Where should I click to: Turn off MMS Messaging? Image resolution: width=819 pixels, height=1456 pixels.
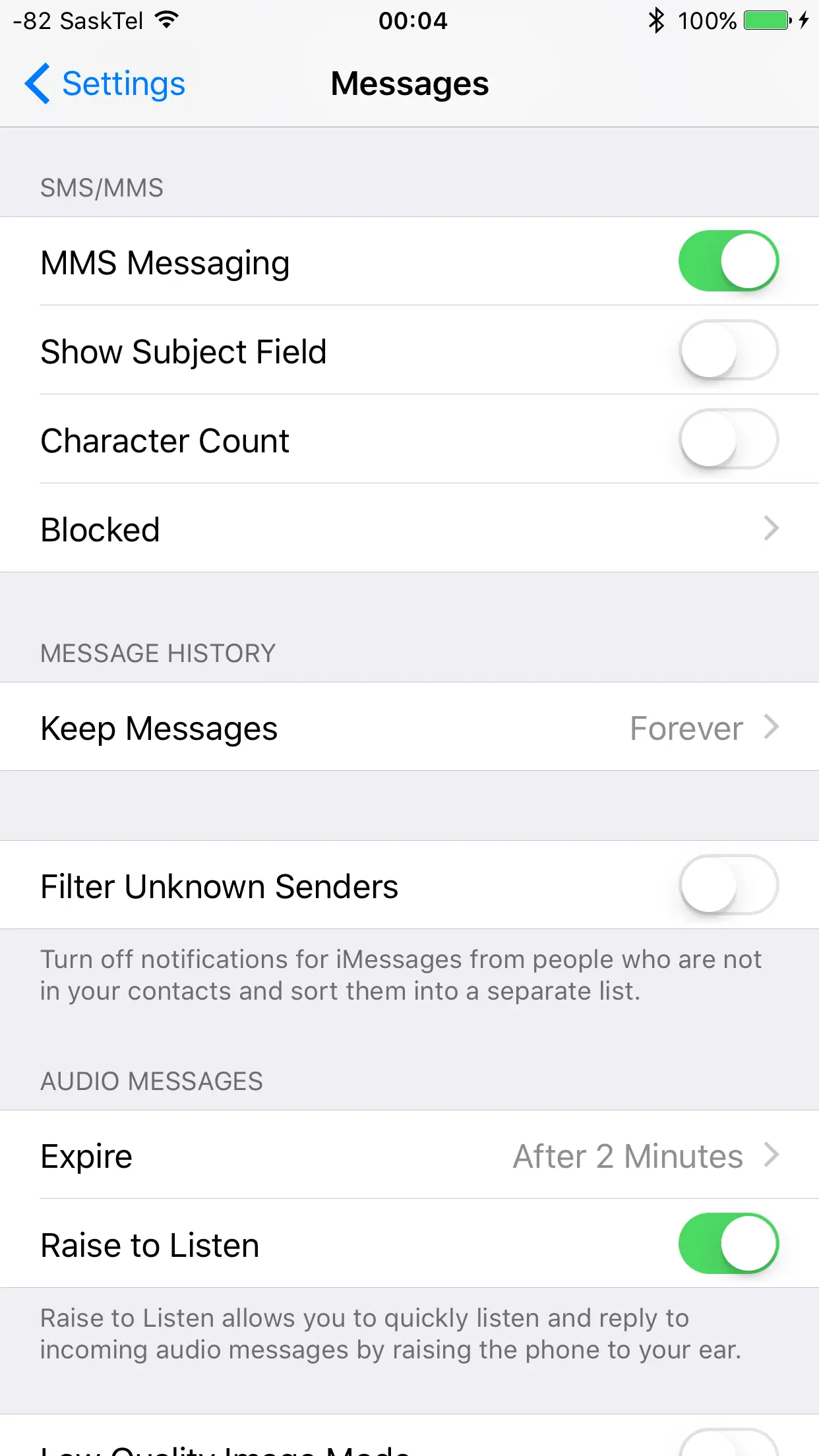coord(728,261)
